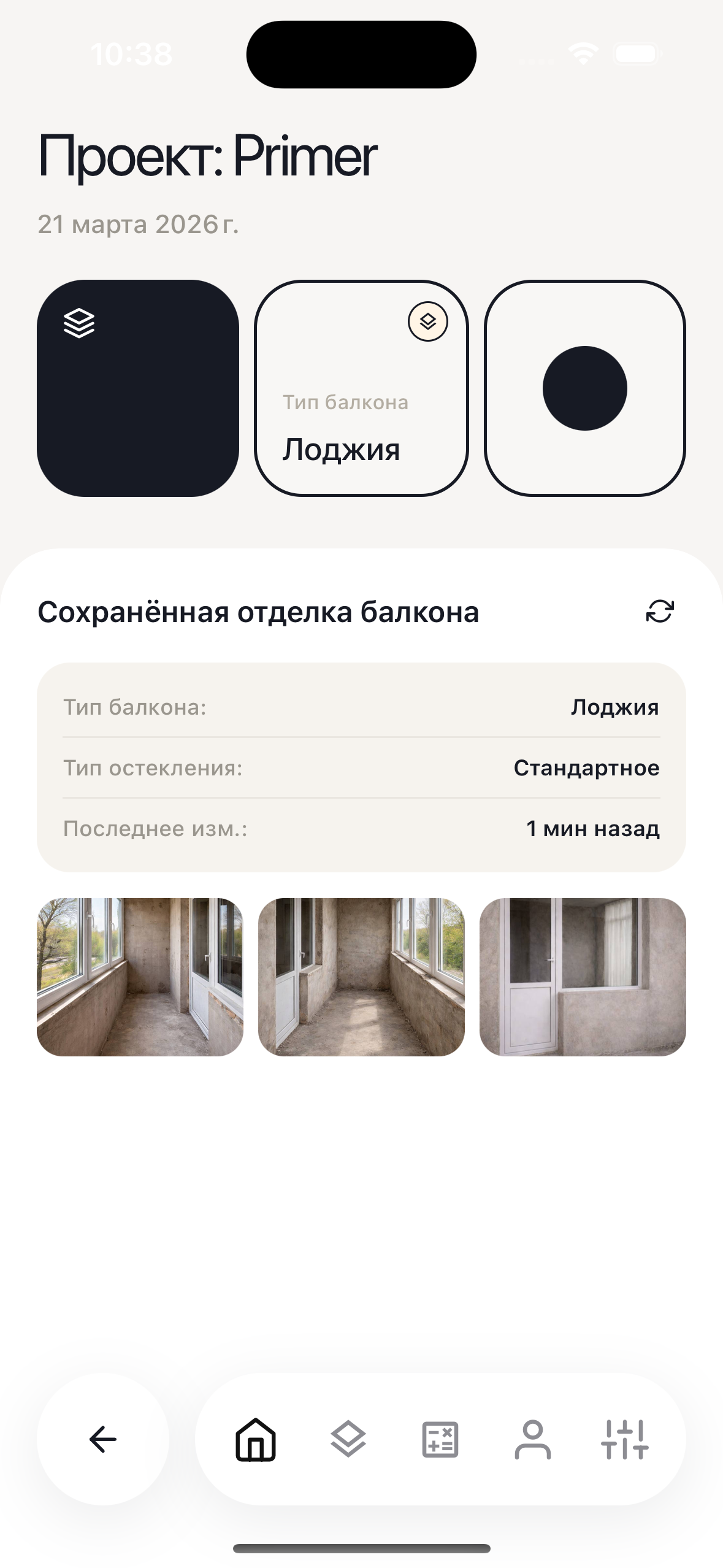Go back using the arrow button
The height and width of the screenshot is (1568, 723).
click(103, 1439)
